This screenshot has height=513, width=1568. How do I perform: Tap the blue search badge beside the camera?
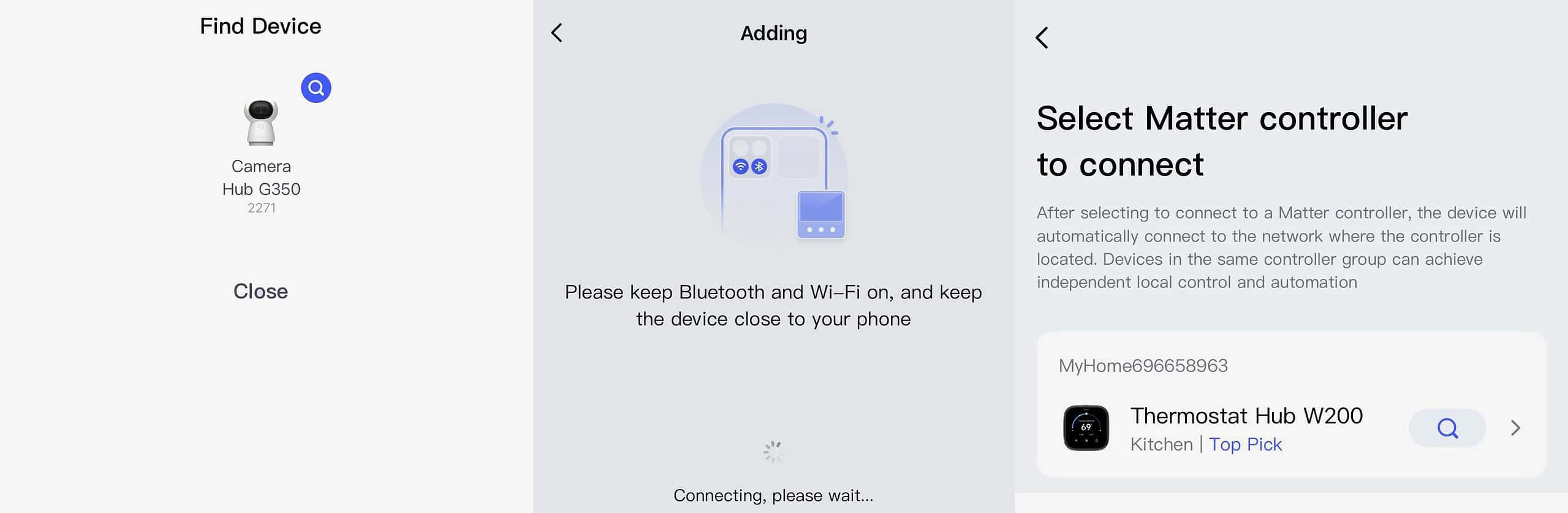pos(316,88)
